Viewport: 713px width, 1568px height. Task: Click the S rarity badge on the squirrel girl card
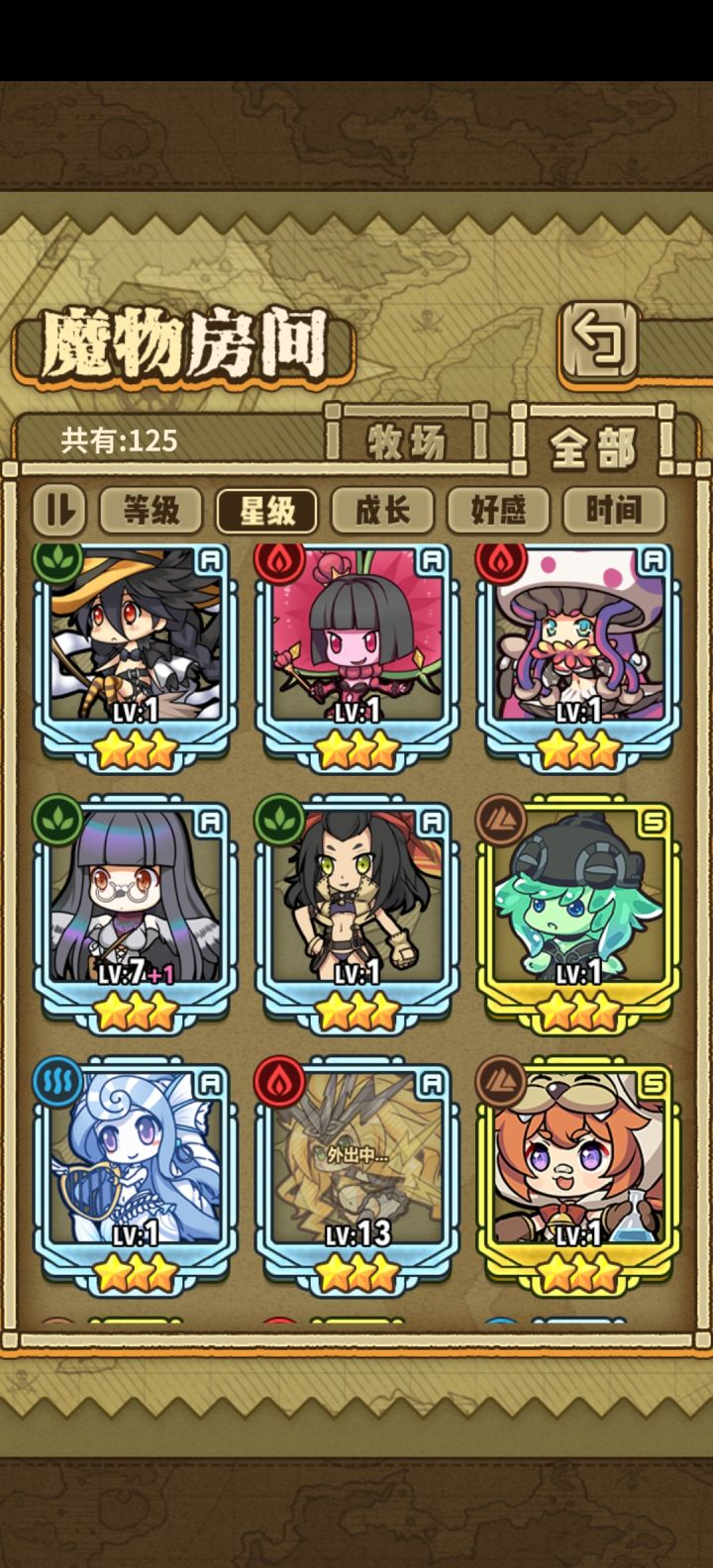click(655, 1082)
